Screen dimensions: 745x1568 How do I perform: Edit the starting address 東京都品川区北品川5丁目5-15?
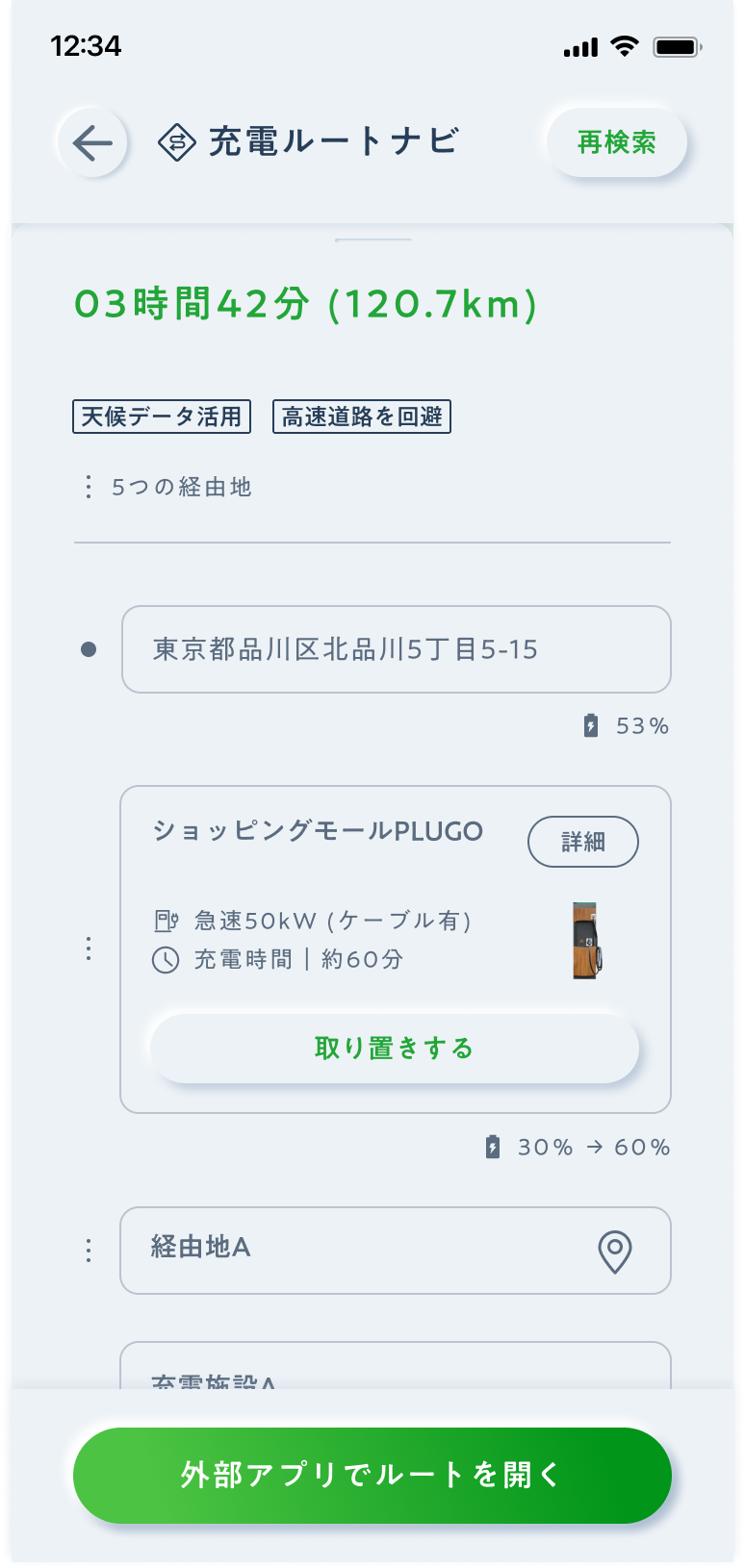(x=396, y=649)
